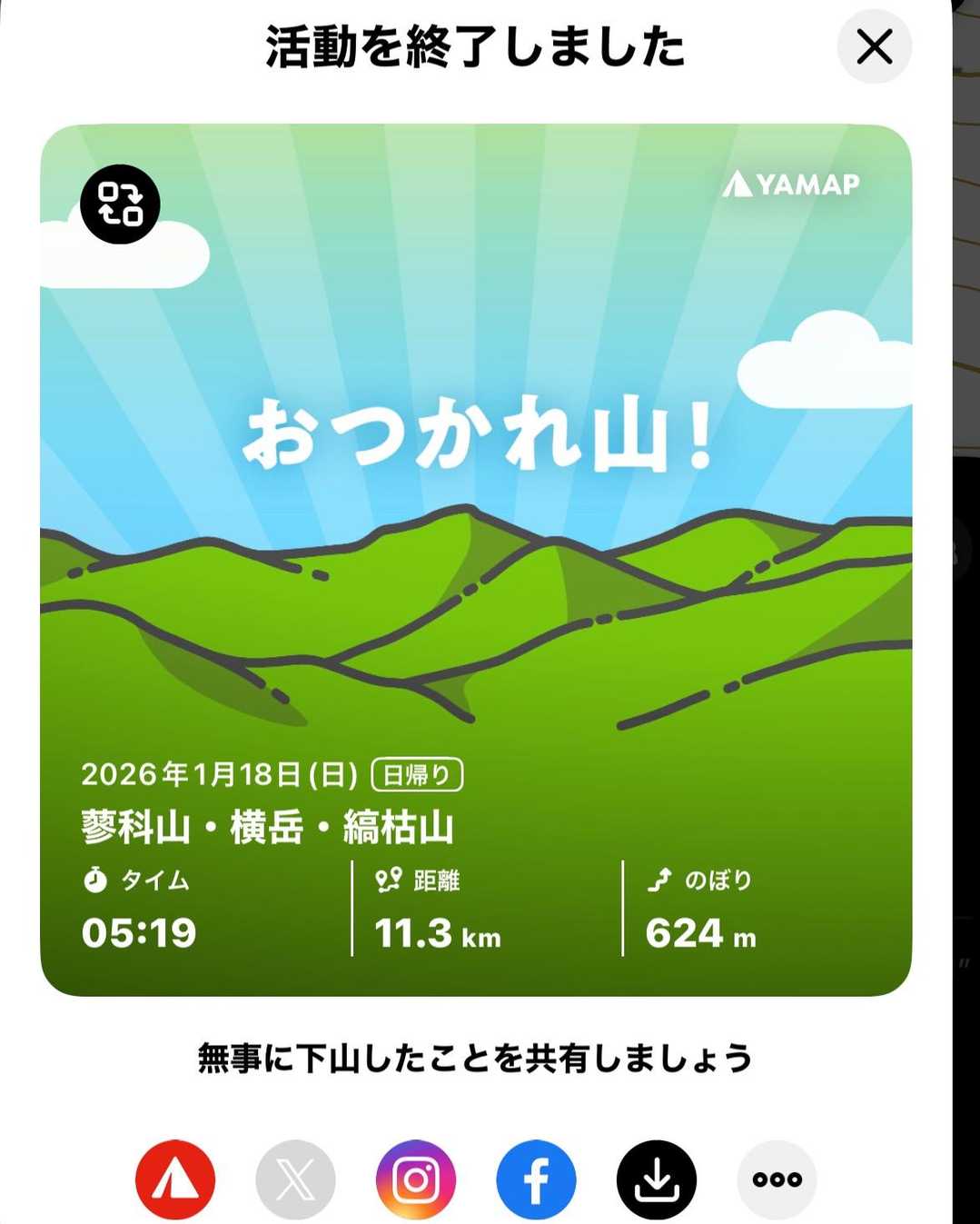Share the activity on X
This screenshot has width=980, height=1224.
(x=295, y=1179)
